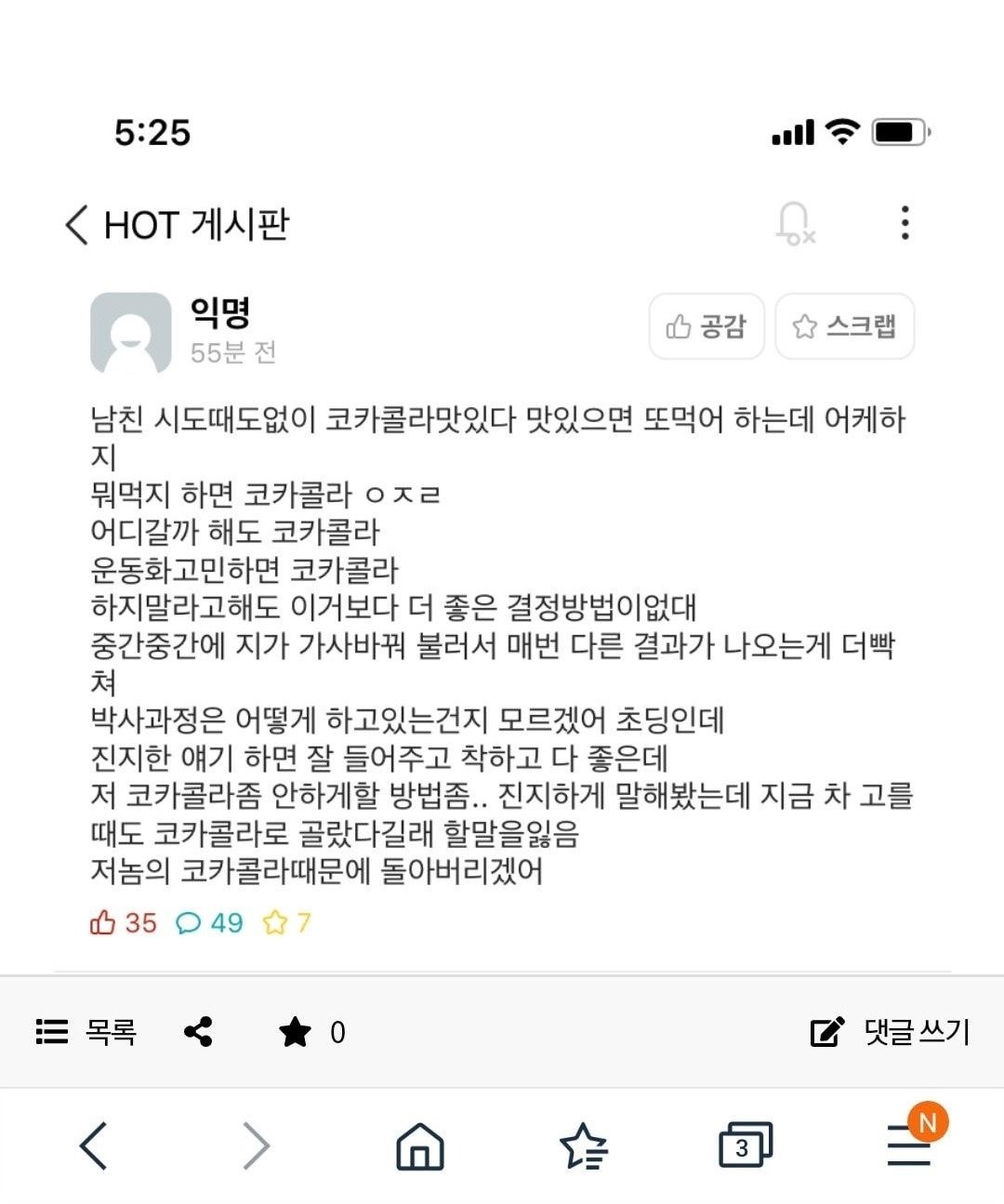
Task: View the three open browser tabs
Action: 745,1145
